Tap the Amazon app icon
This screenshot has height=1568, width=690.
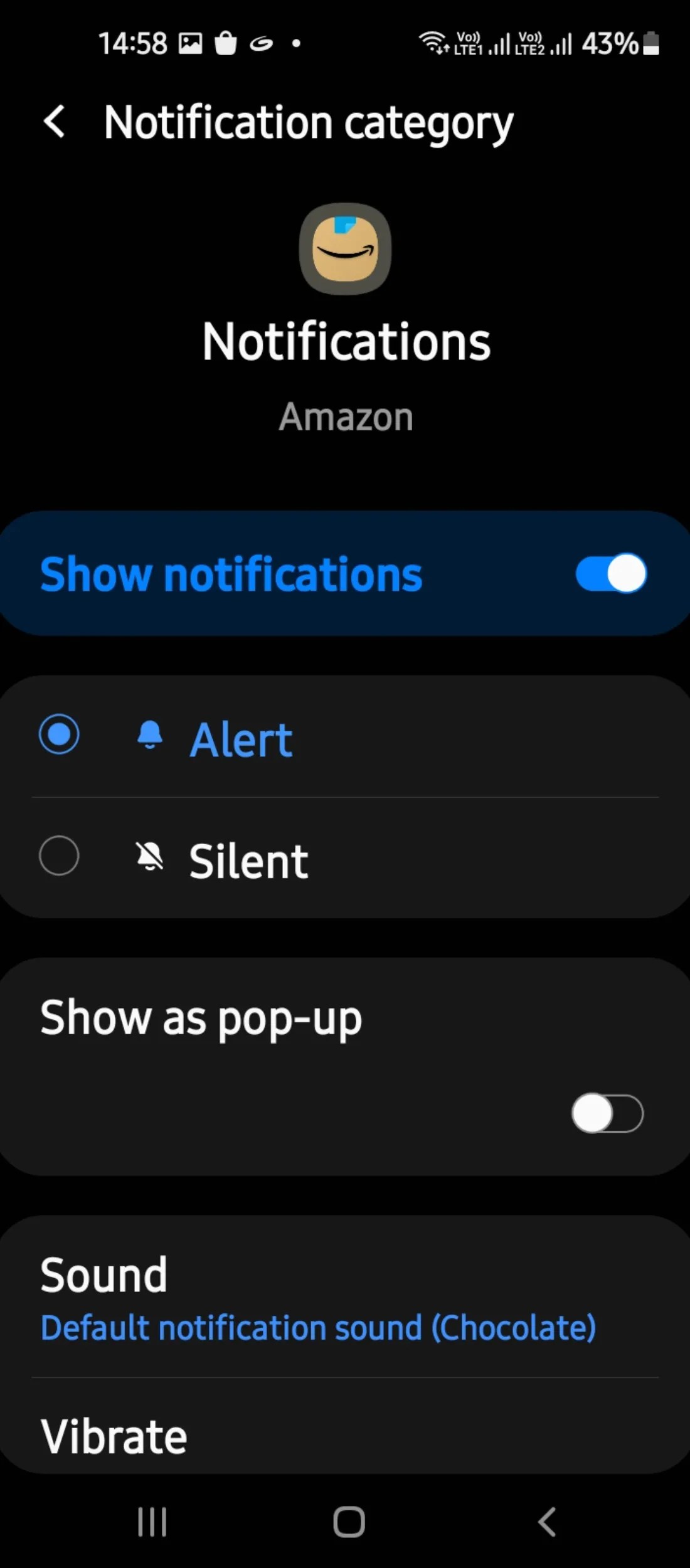[345, 250]
